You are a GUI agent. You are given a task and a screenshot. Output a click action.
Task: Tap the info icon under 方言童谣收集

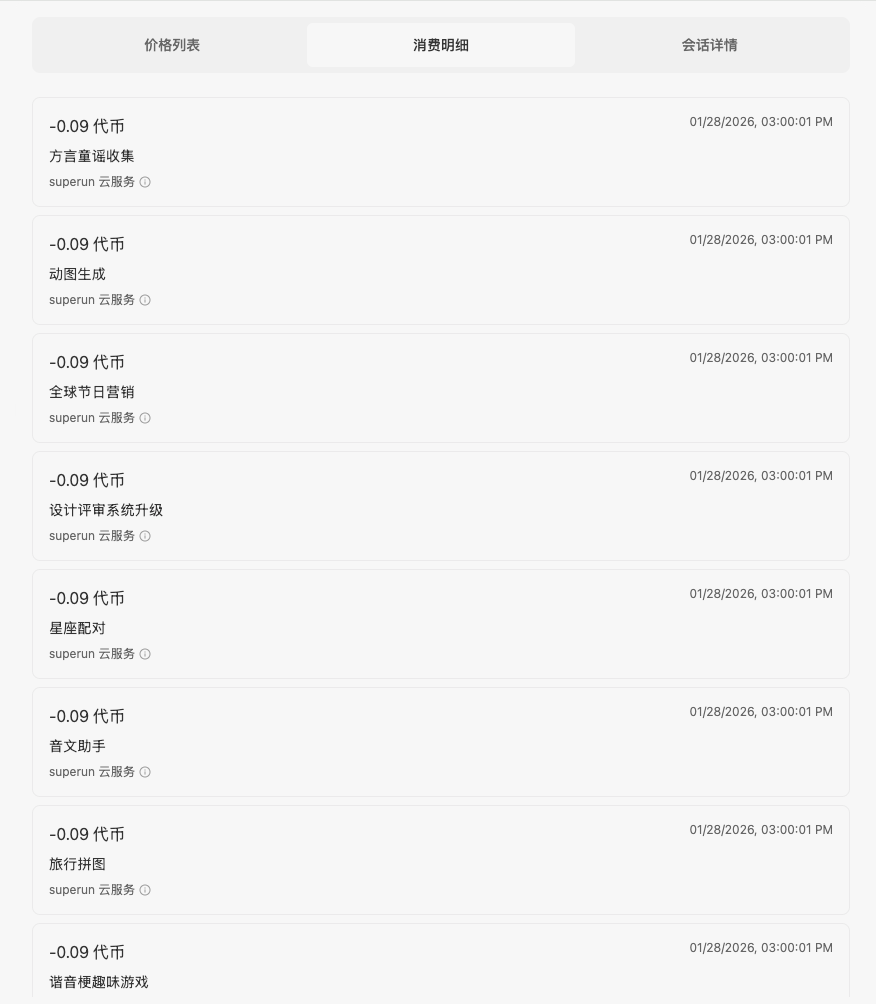[x=145, y=182]
